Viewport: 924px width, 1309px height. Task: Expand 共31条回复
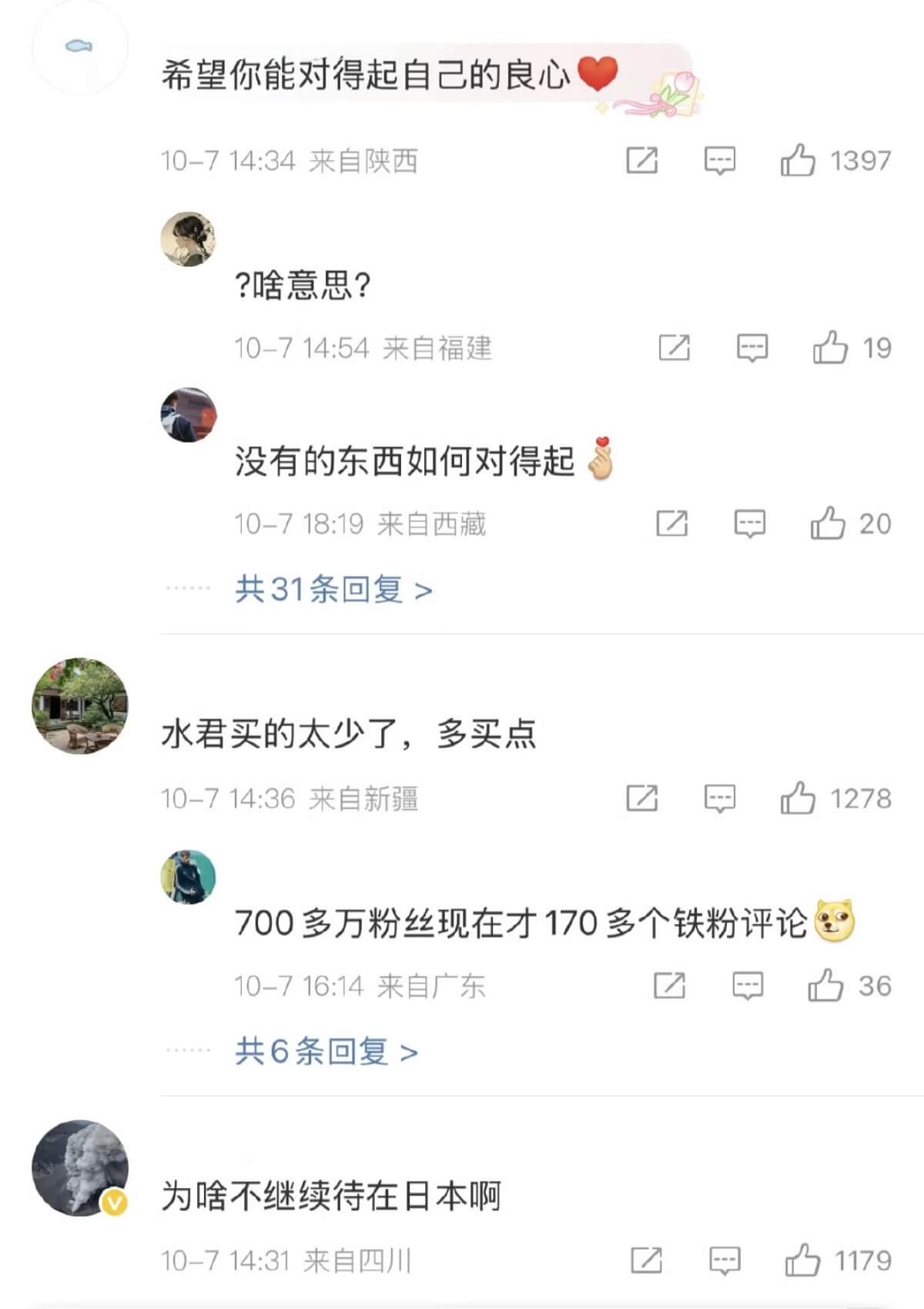[x=333, y=590]
